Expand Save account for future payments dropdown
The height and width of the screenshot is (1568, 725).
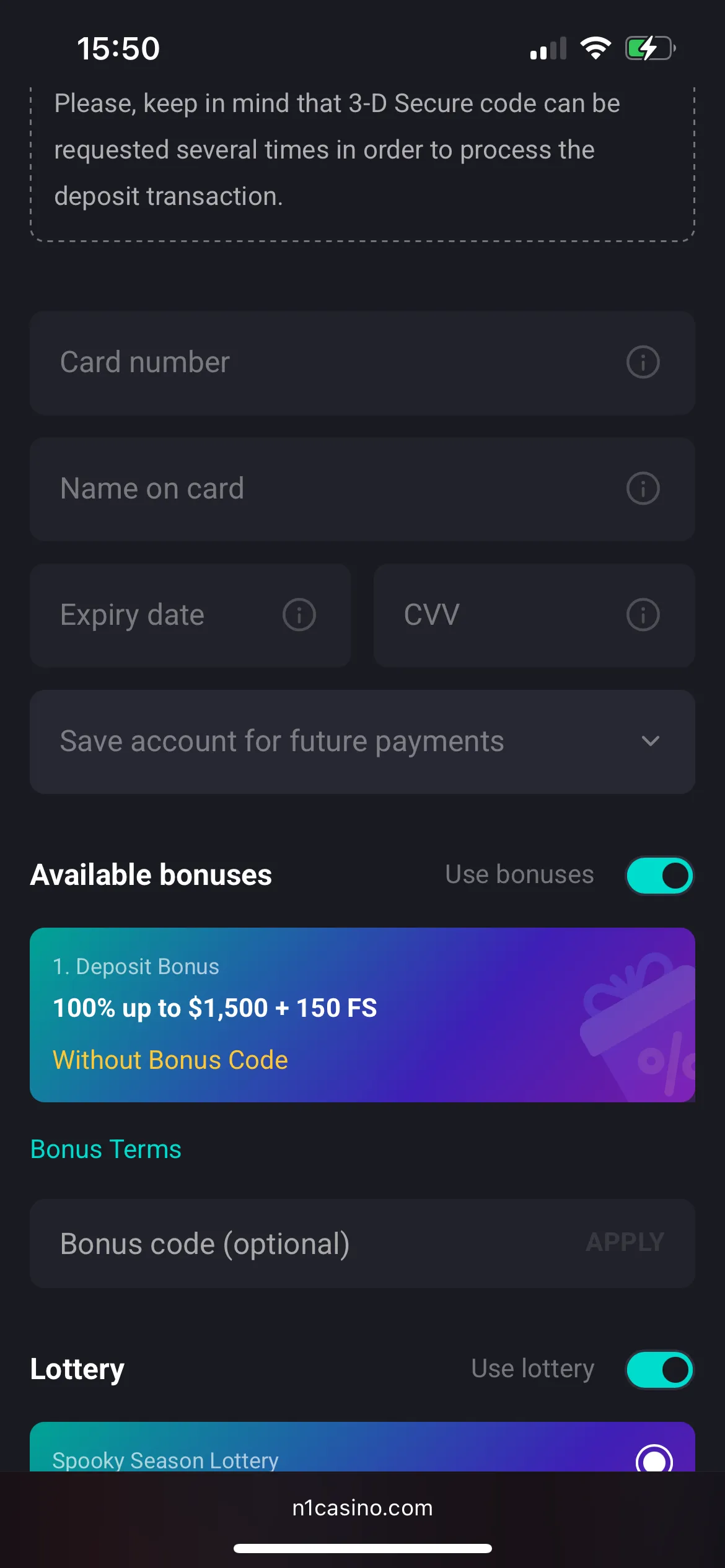click(362, 742)
